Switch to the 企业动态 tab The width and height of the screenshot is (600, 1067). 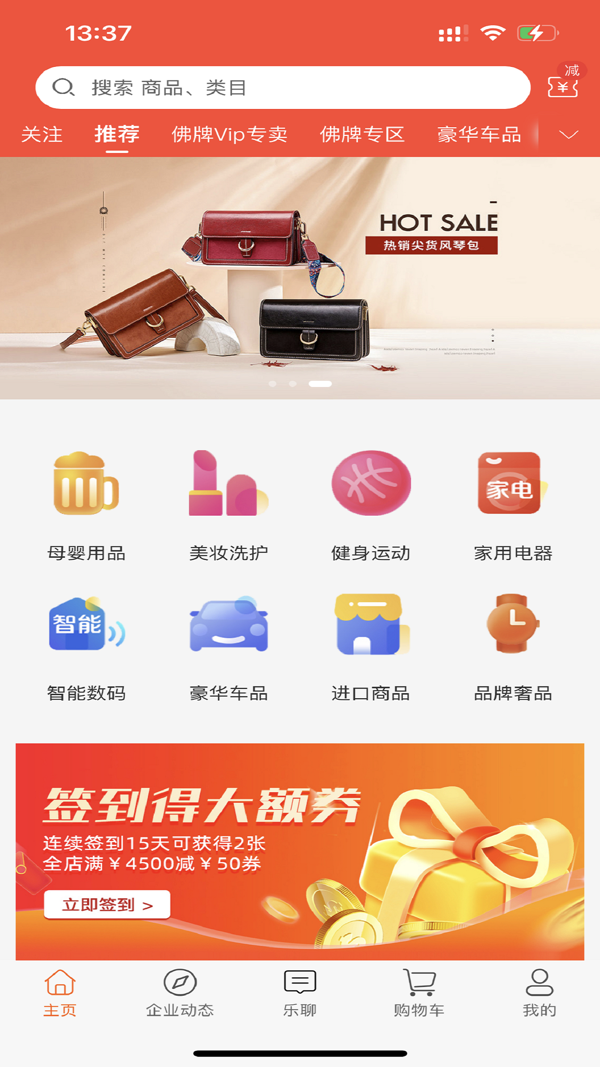click(x=180, y=993)
